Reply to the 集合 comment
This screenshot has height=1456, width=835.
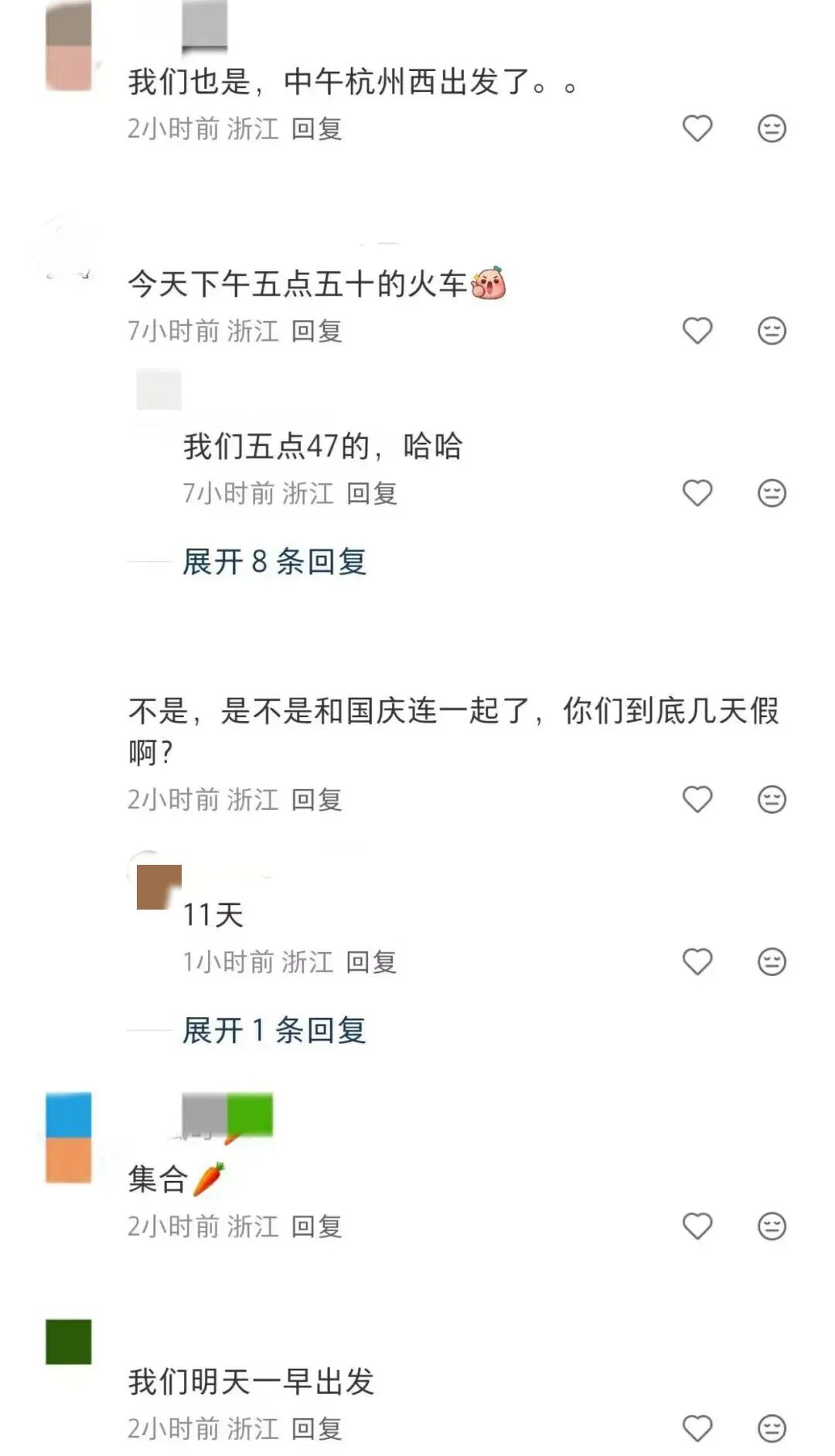tap(316, 1226)
